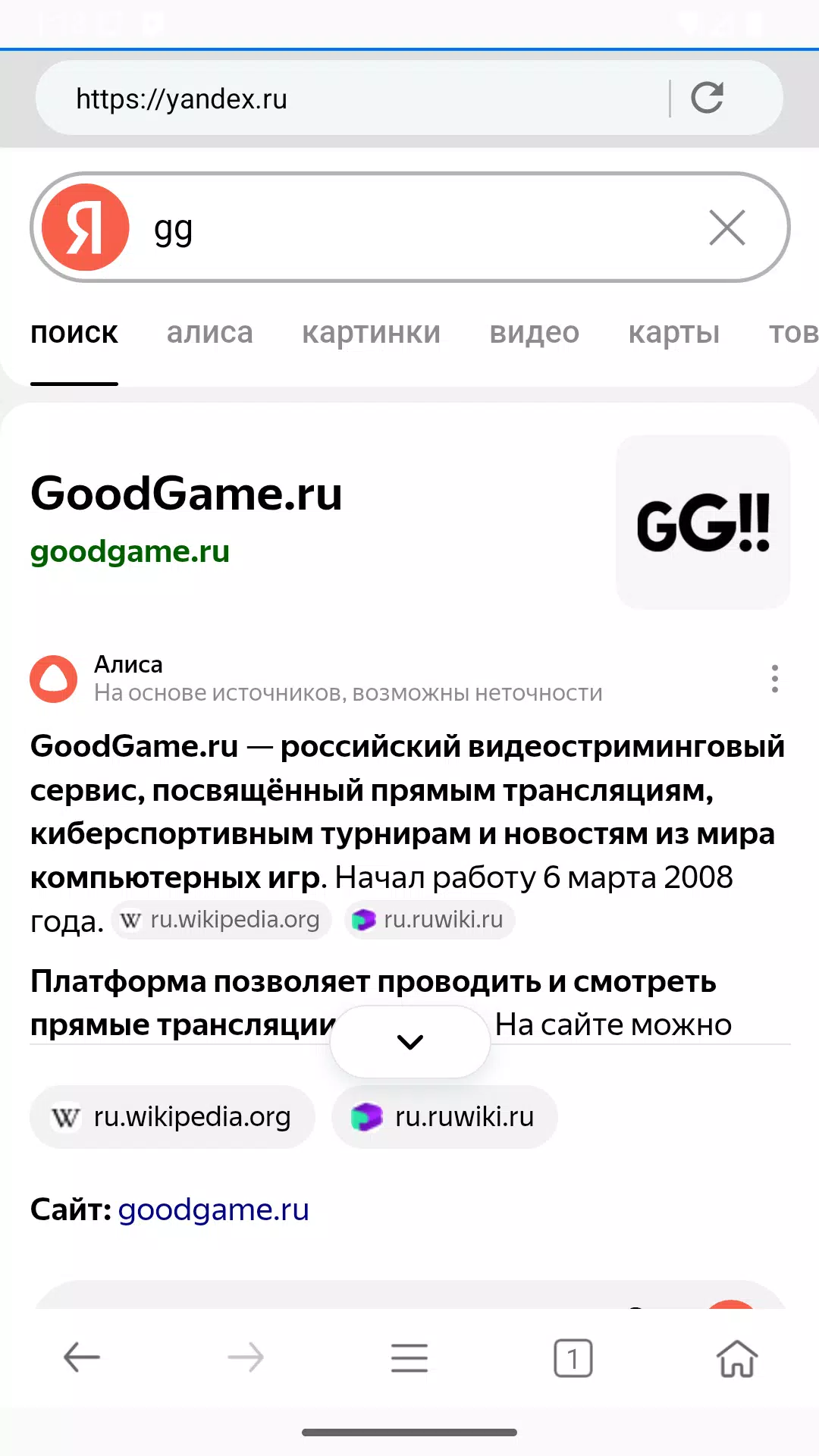
Task: Go back with the browser back arrow
Action: pyautogui.click(x=82, y=1357)
